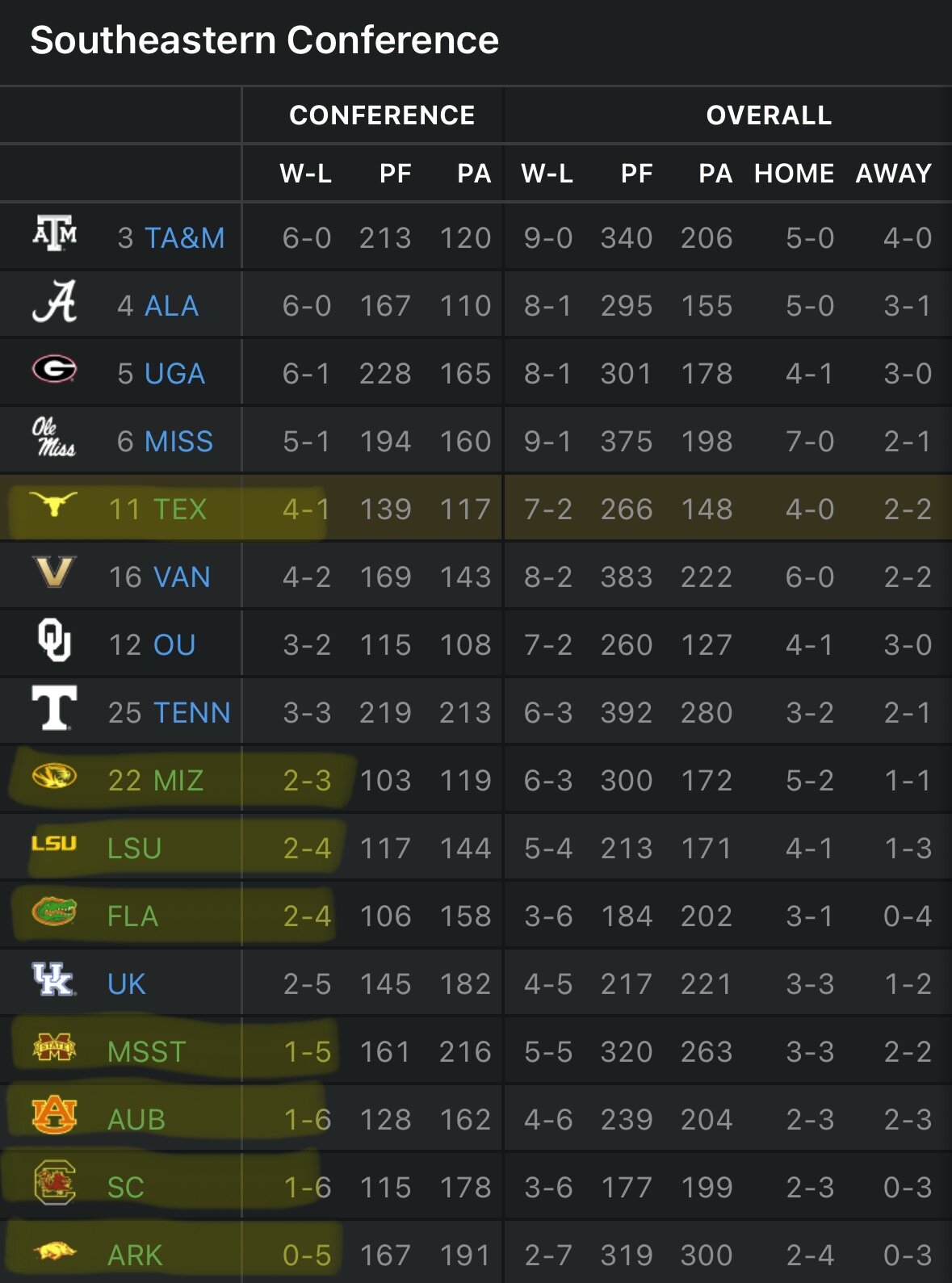
Task: Open the TA&M team page
Action: click(x=184, y=238)
